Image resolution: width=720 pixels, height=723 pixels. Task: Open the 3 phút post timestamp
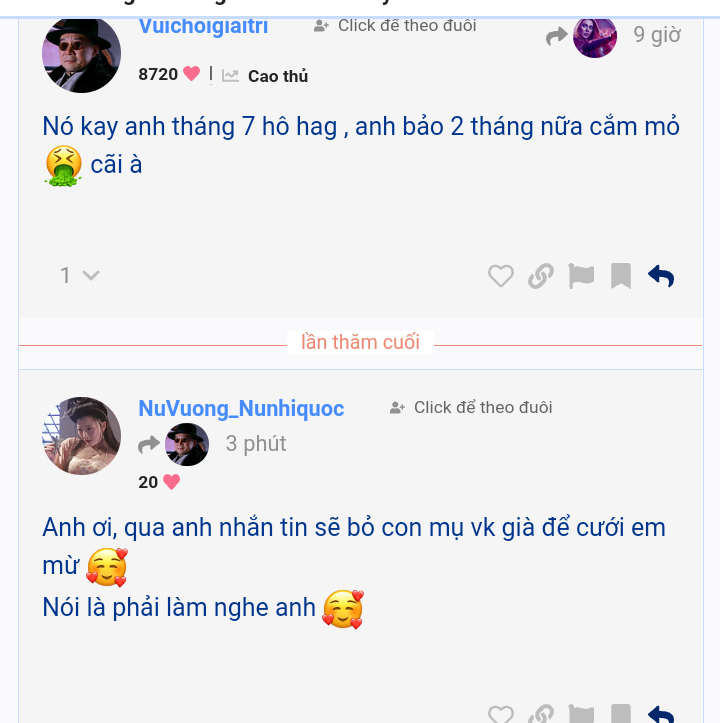coord(256,444)
